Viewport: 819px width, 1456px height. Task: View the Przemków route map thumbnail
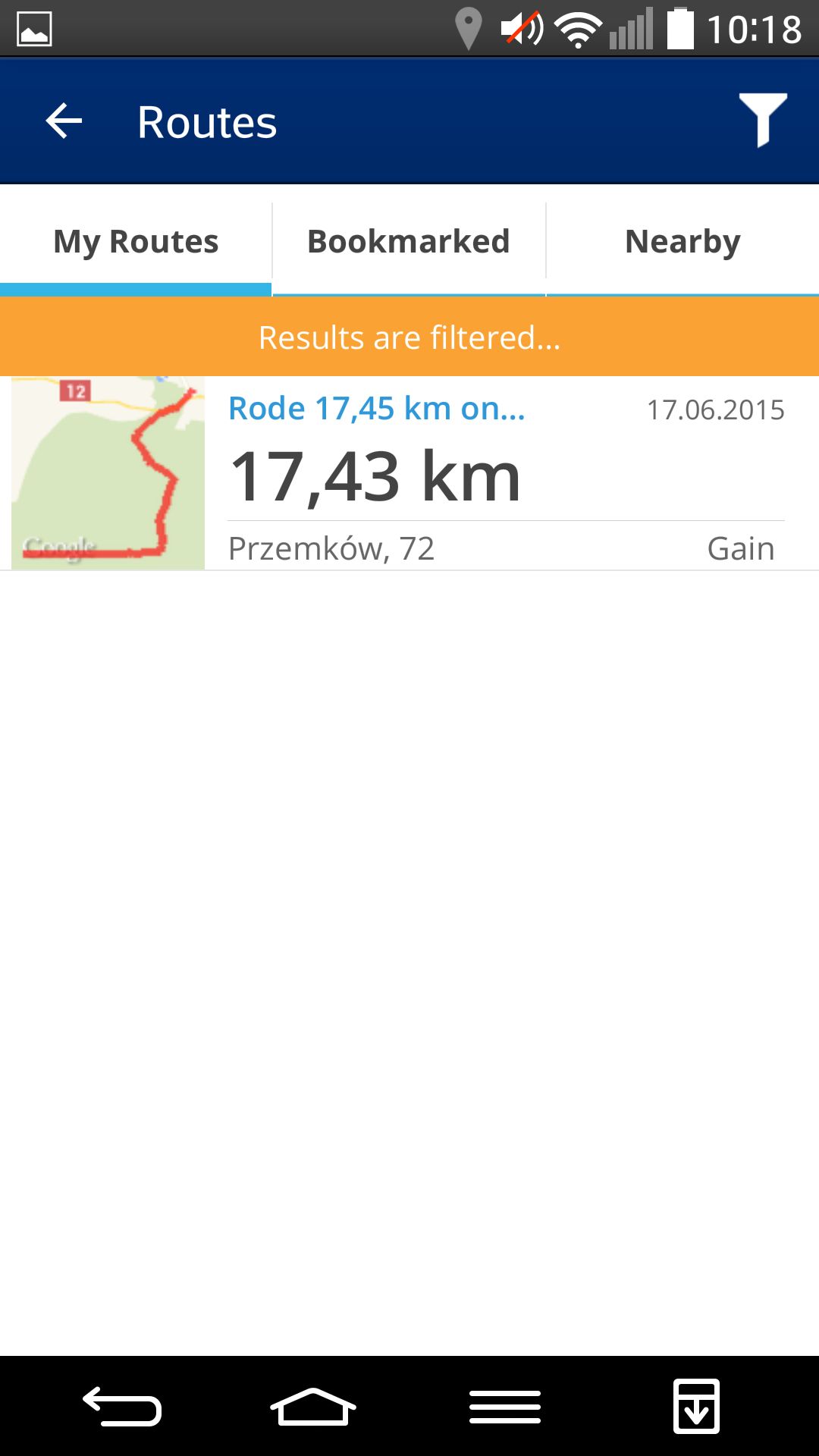pyautogui.click(x=108, y=473)
